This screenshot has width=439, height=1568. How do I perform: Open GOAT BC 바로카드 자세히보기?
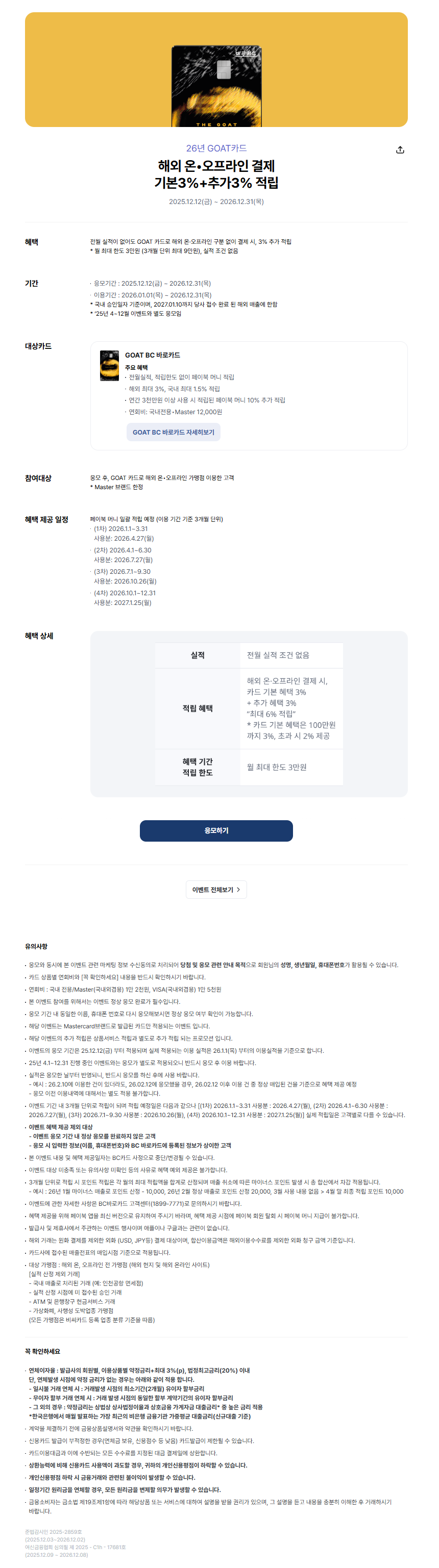pos(174,432)
